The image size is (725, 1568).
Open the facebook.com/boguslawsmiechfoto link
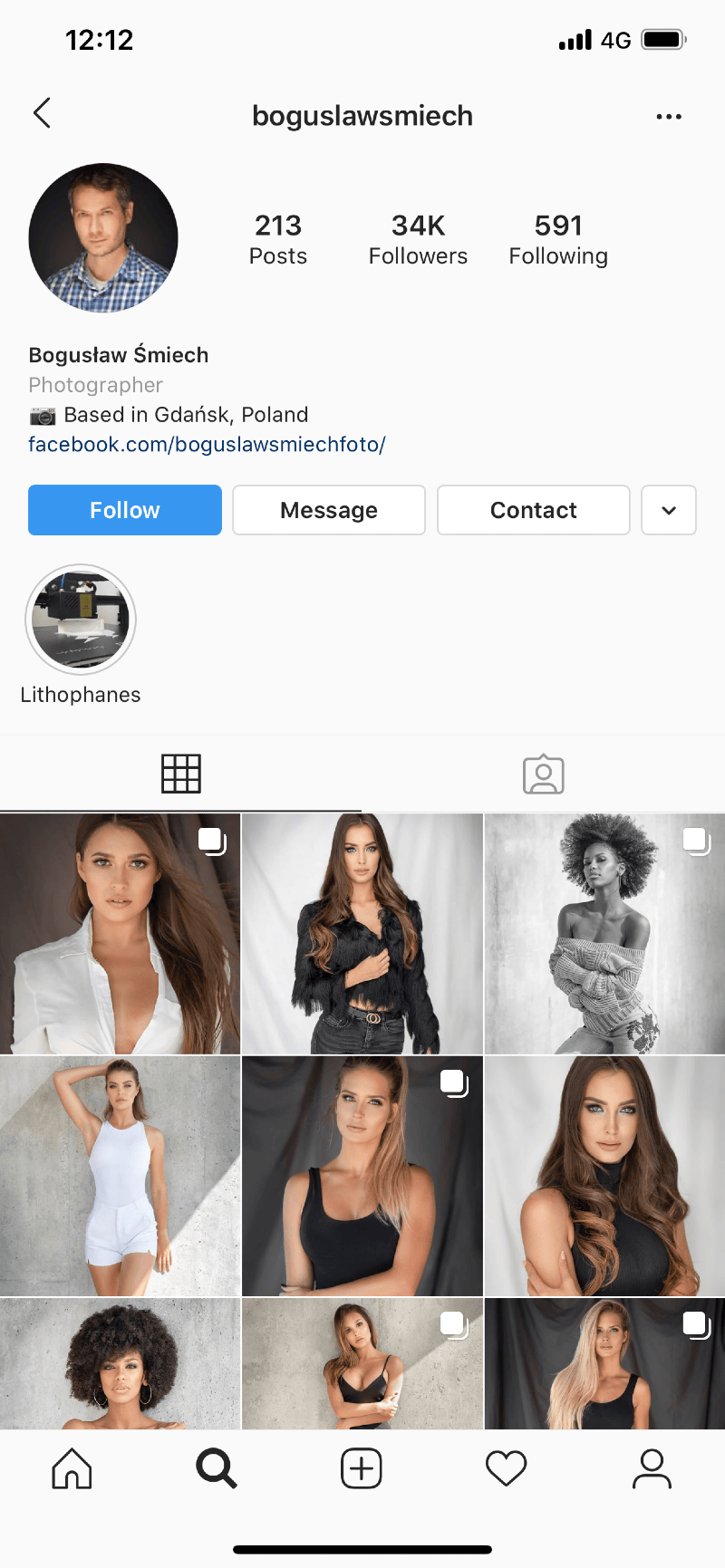[x=207, y=445]
